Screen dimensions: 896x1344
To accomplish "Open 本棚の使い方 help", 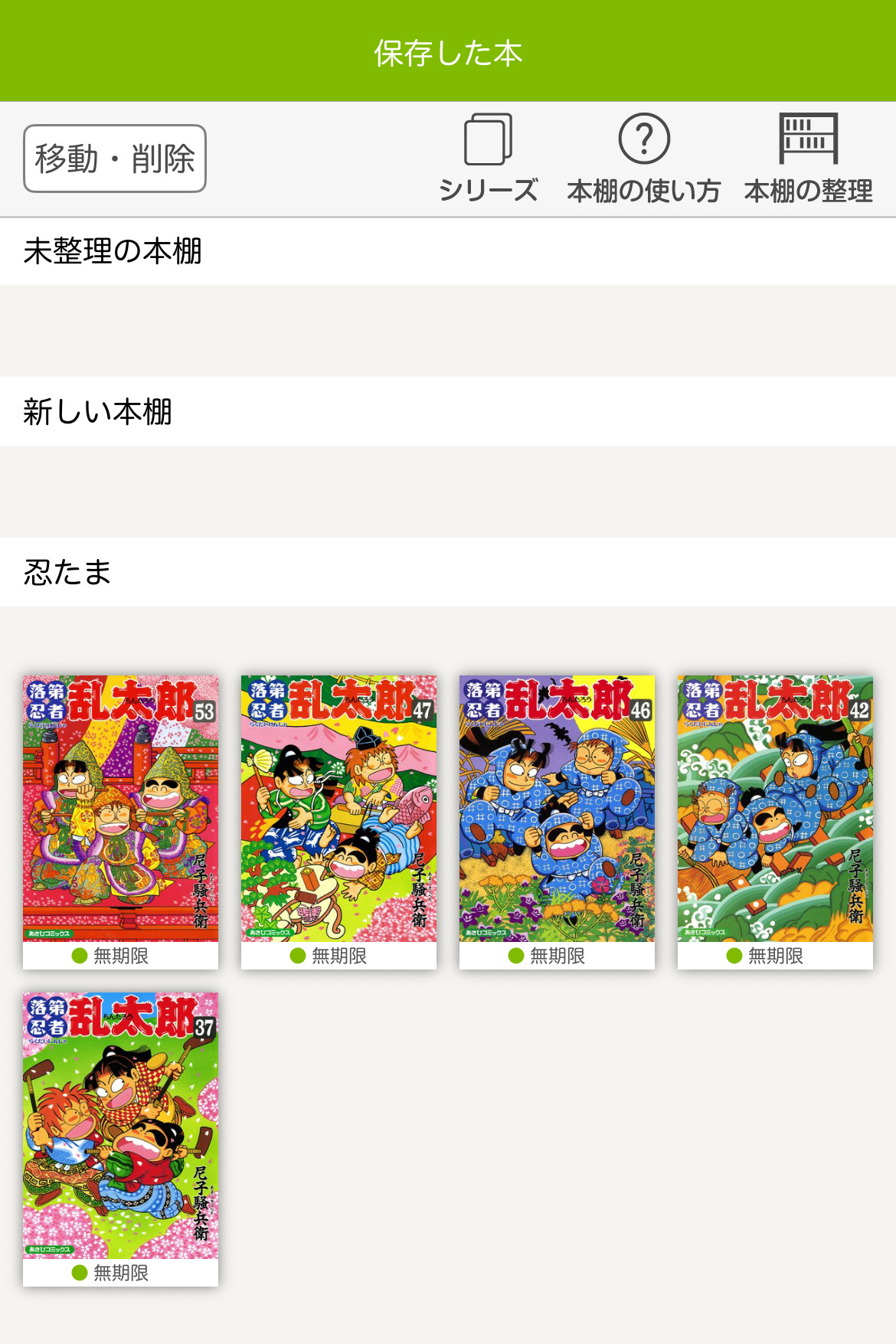I will tap(643, 158).
